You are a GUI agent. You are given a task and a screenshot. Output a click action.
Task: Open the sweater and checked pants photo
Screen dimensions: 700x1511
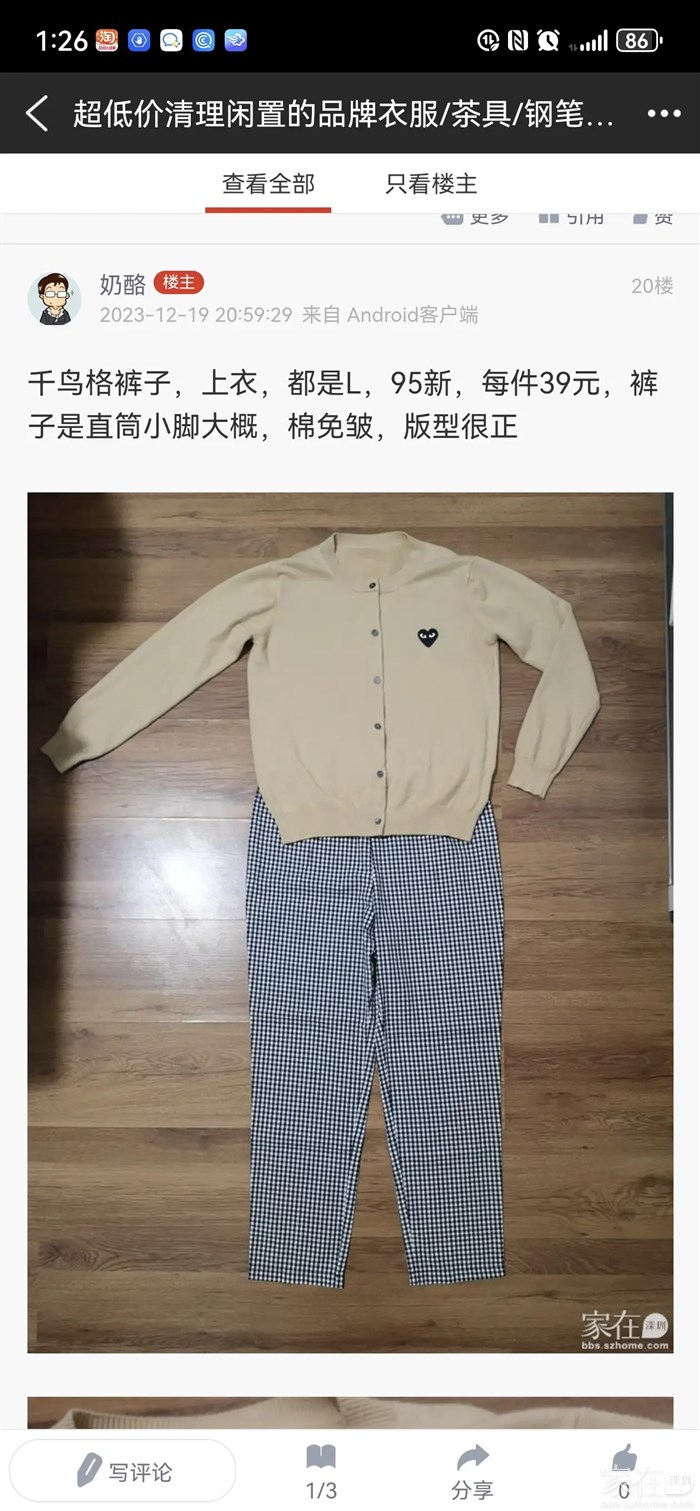(x=350, y=920)
